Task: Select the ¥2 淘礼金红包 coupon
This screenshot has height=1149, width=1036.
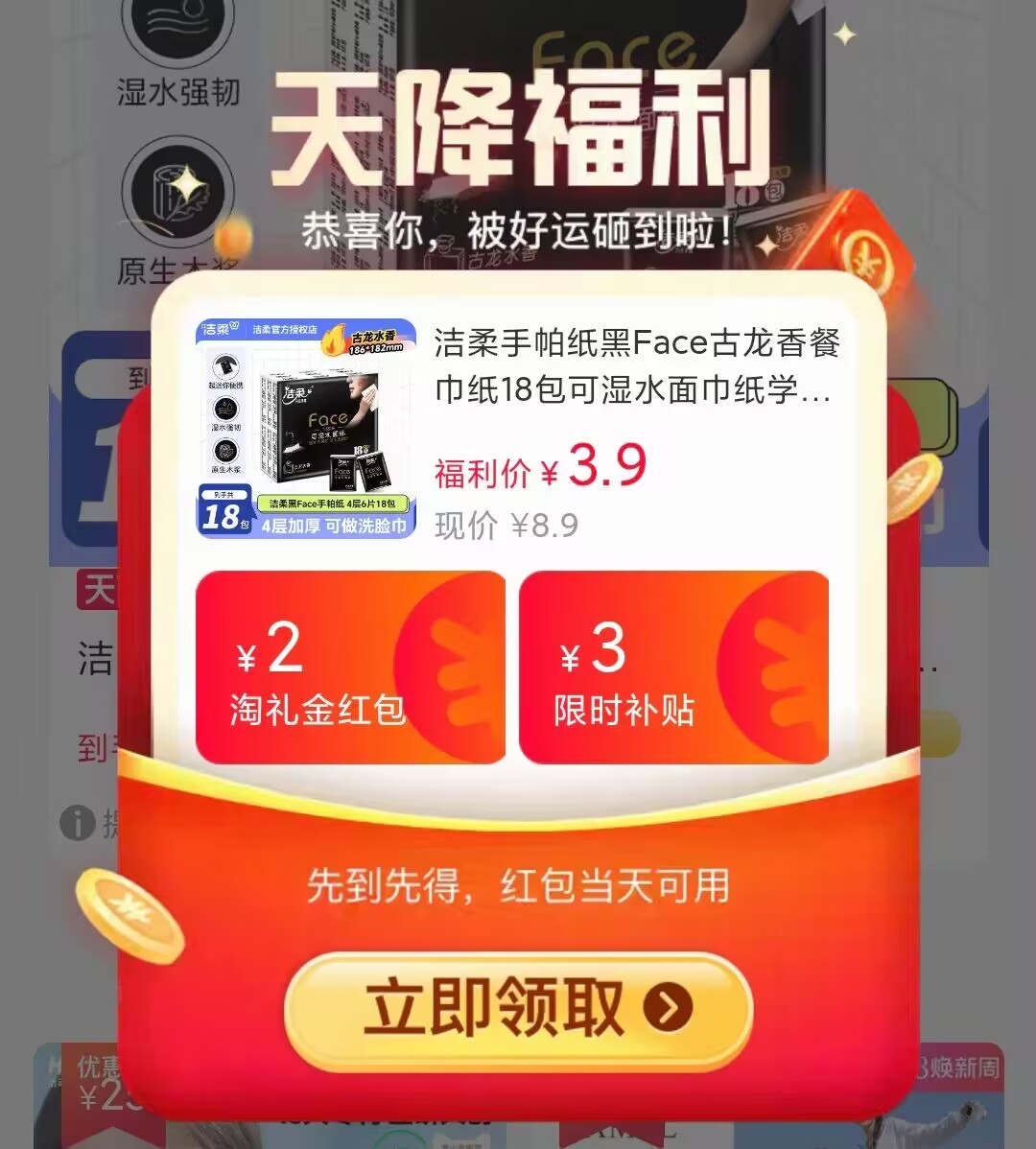Action: [x=350, y=667]
